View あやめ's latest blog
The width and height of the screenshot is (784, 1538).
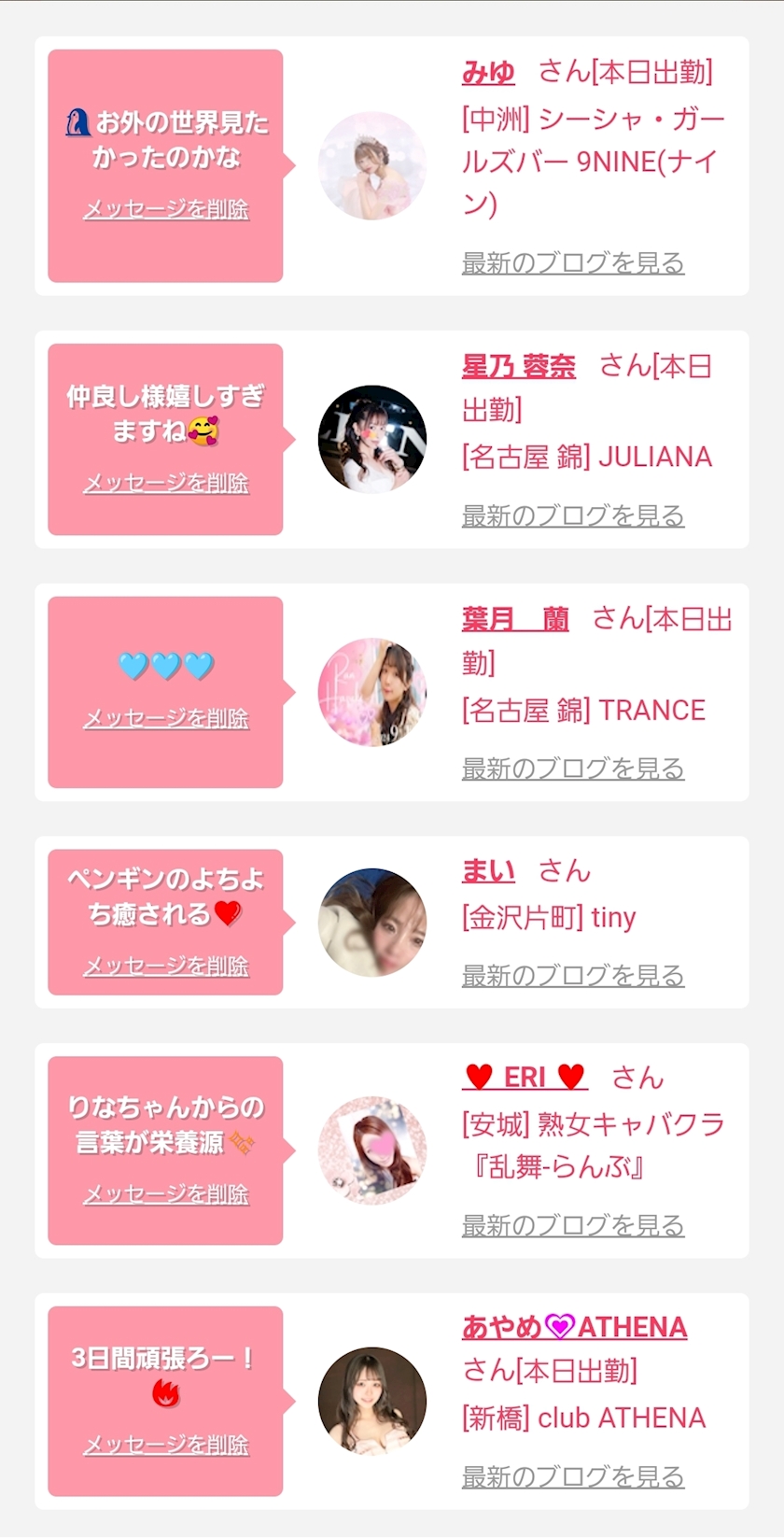[x=573, y=1477]
